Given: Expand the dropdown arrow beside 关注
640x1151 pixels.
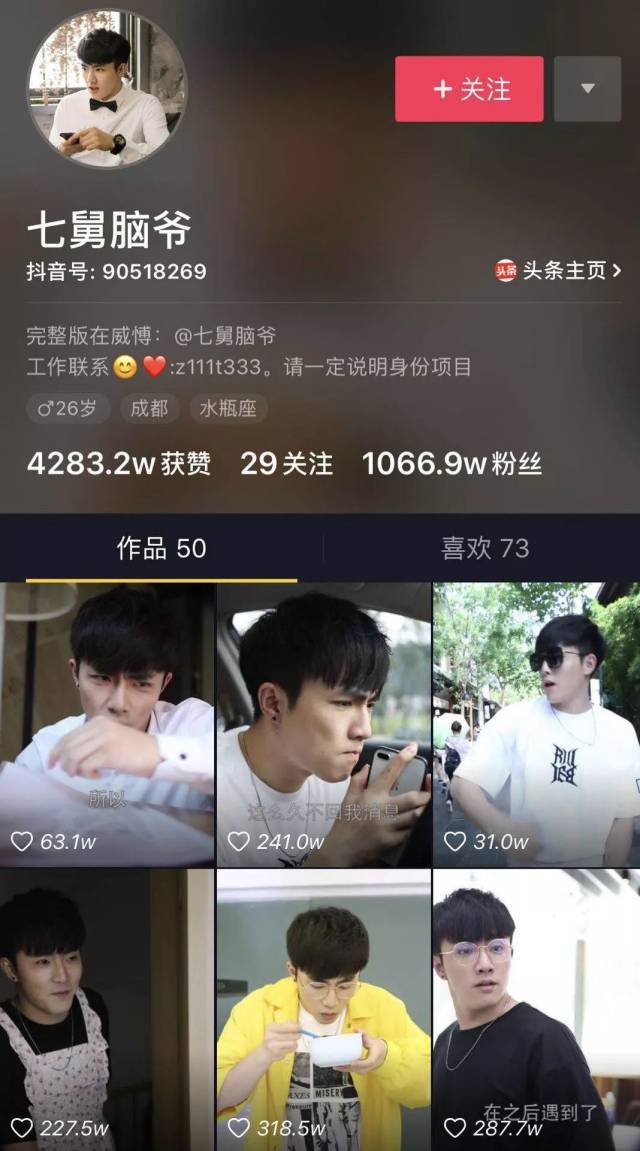Looking at the screenshot, I should coord(587,89).
